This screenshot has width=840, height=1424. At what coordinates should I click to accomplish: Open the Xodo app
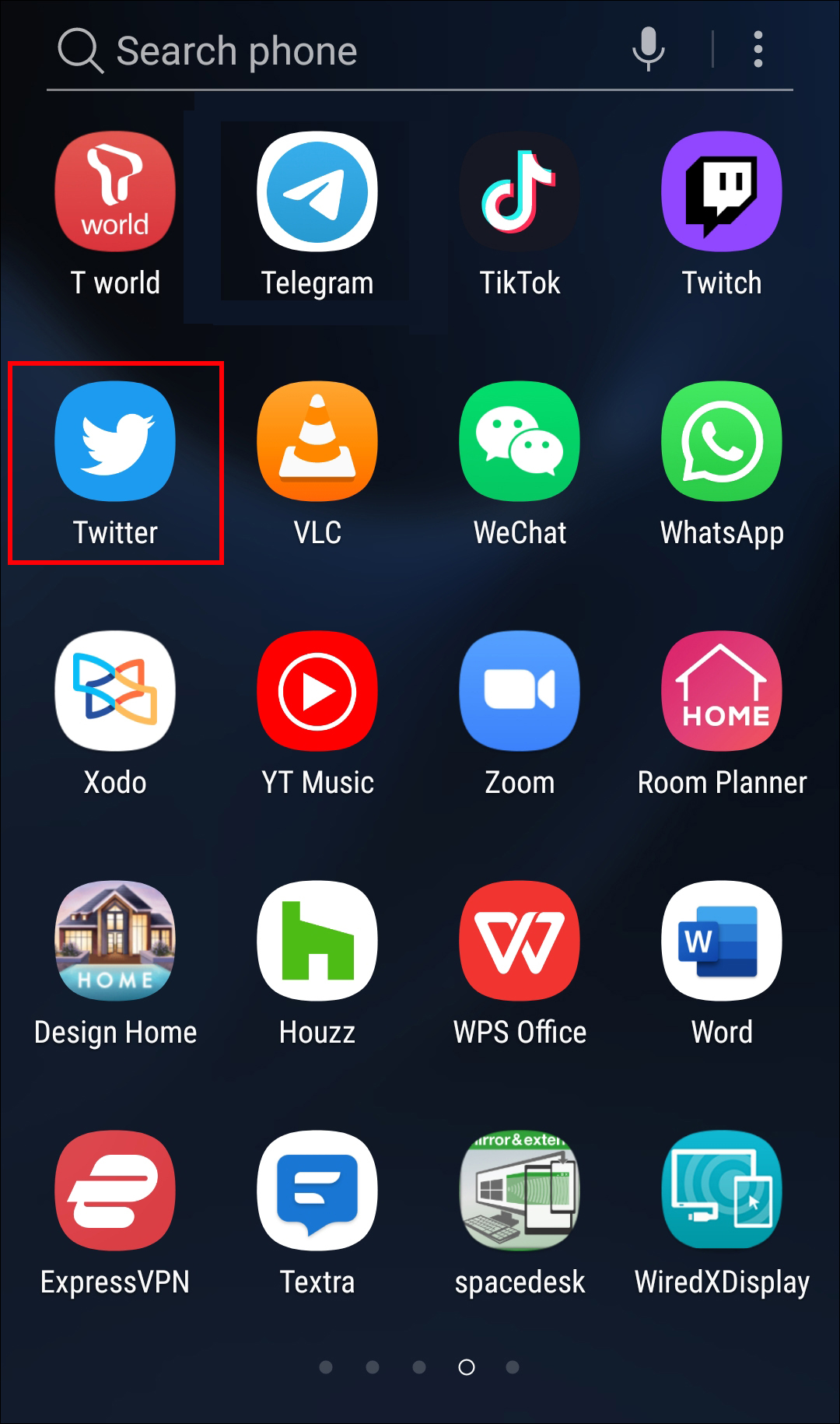click(115, 692)
